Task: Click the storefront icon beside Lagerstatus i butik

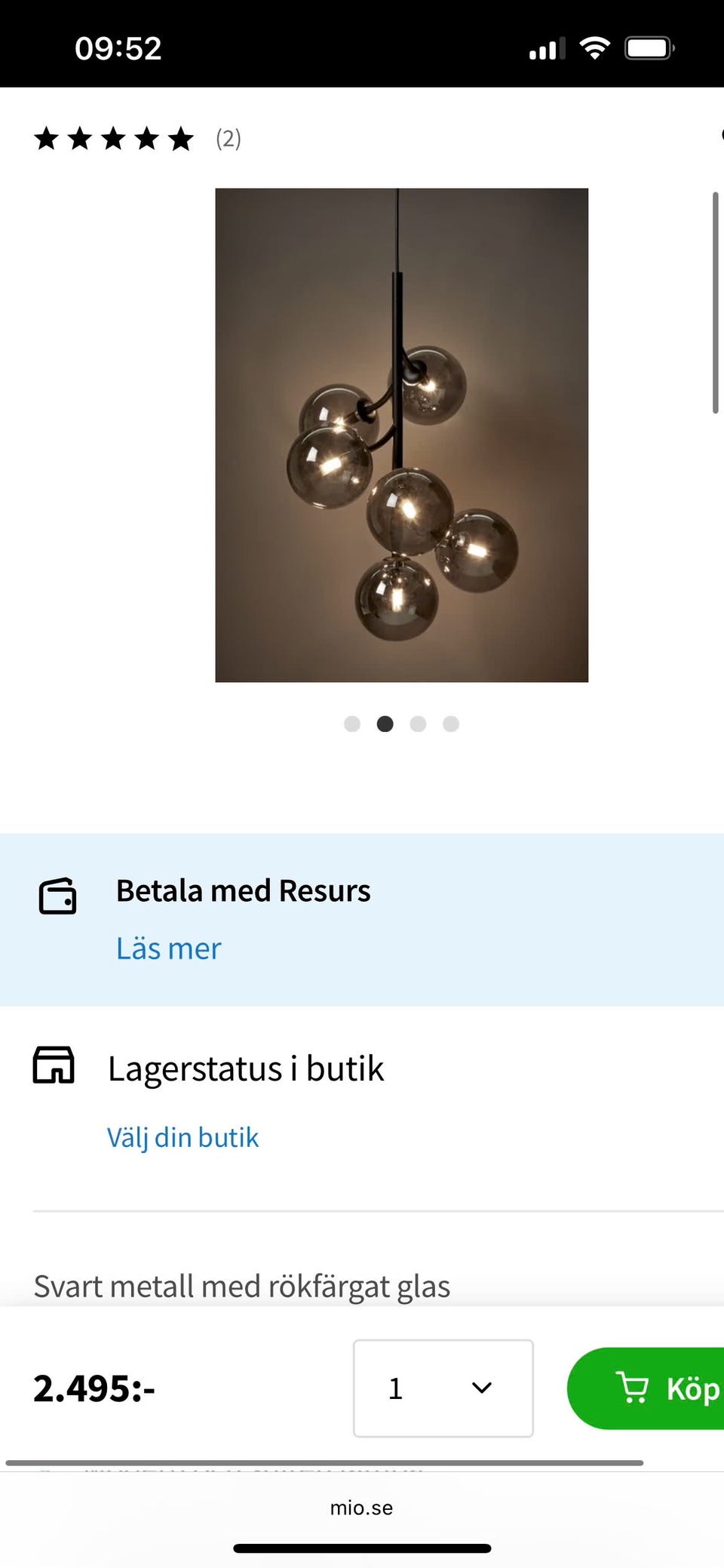Action: (x=53, y=1066)
